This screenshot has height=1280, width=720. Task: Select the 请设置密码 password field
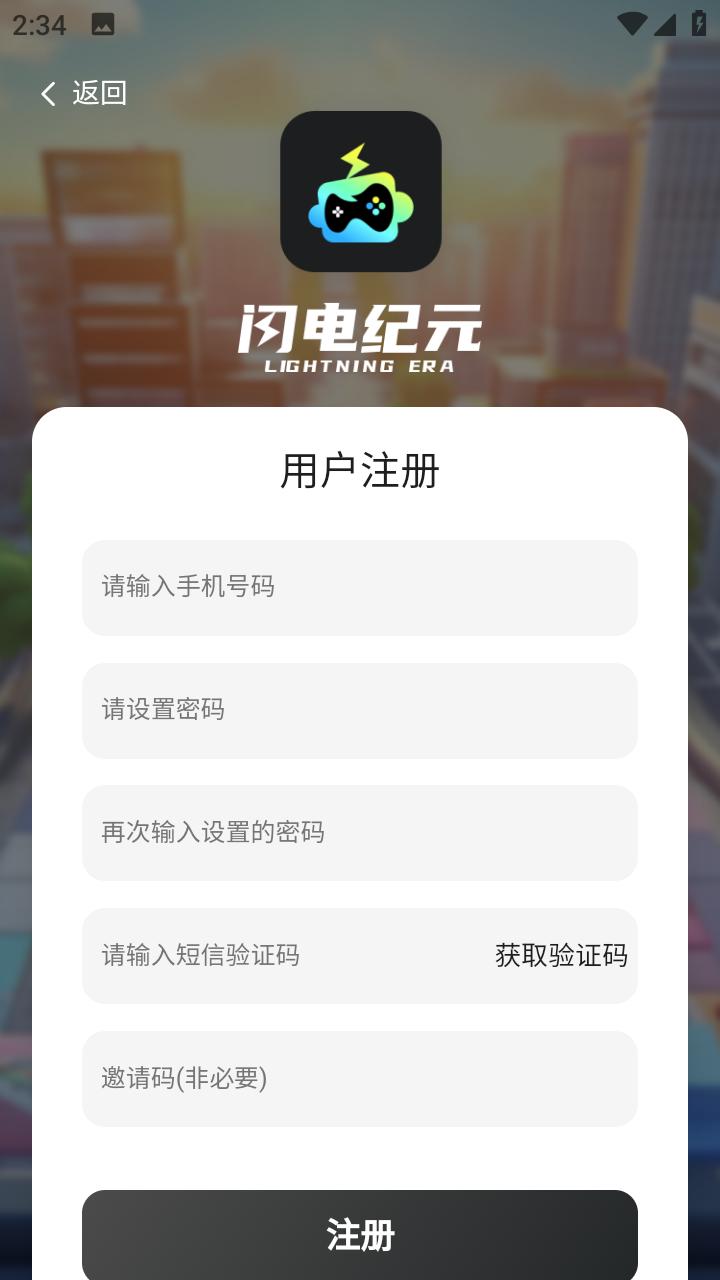click(x=359, y=710)
